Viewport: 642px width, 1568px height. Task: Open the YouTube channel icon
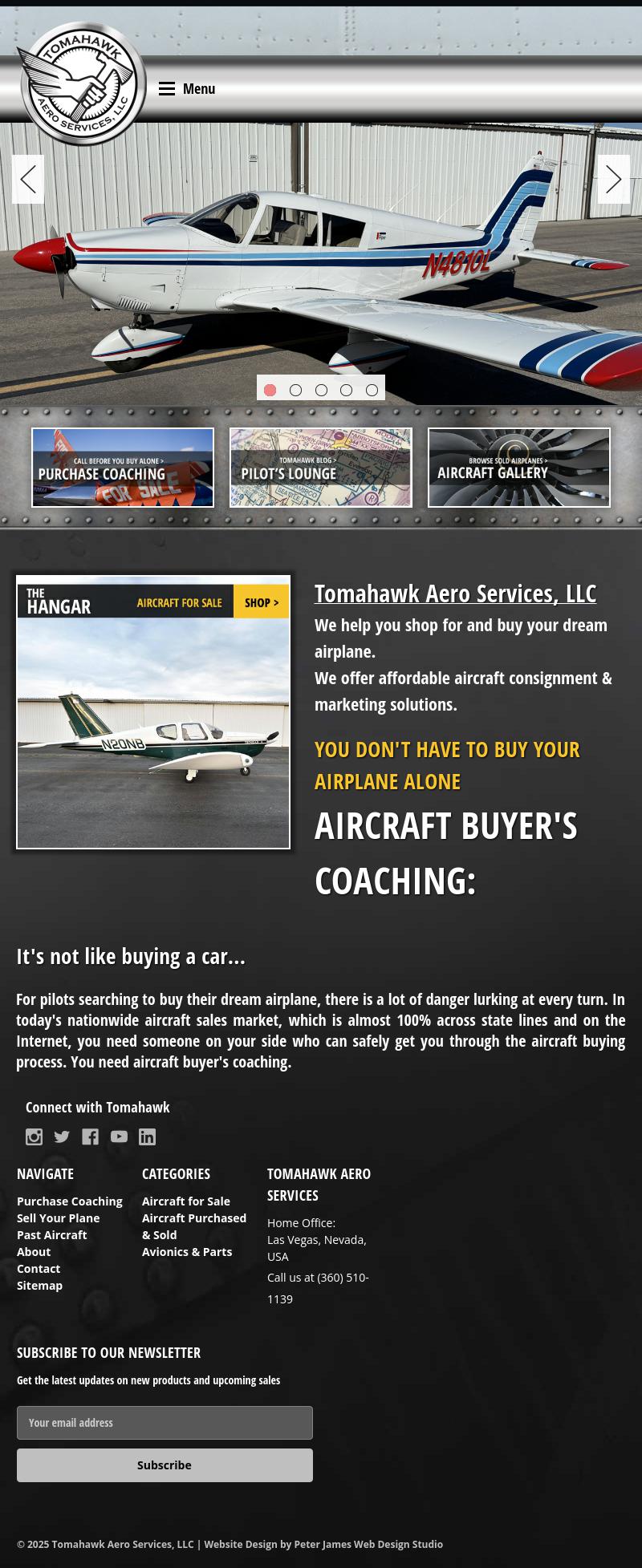click(119, 1136)
